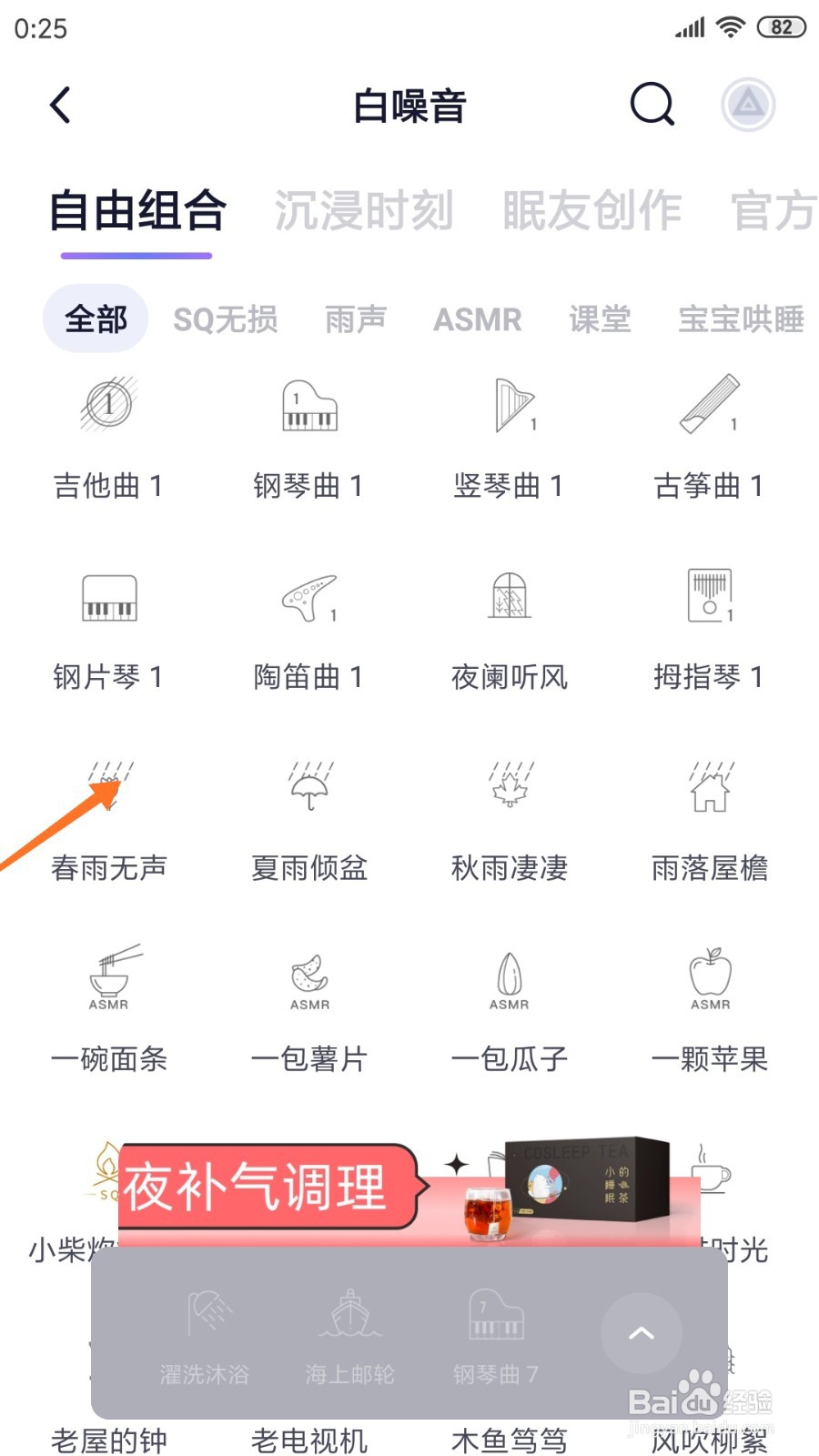The height and width of the screenshot is (1456, 819).
Task: Filter by the ASMR category
Action: (478, 319)
